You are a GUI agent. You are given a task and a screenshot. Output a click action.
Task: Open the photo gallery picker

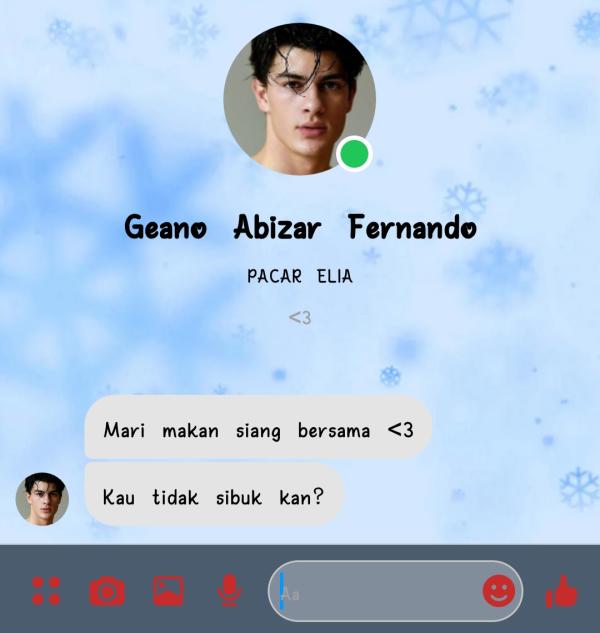168,591
